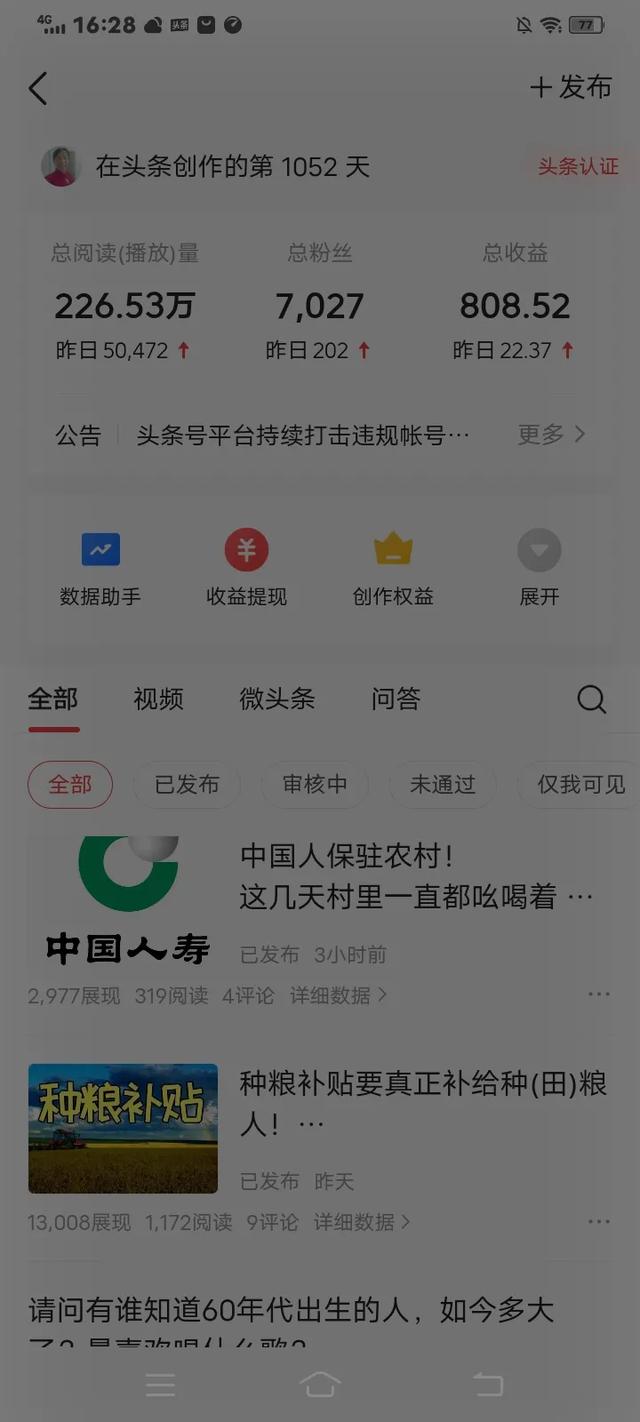Go back using the top-left arrow
The width and height of the screenshot is (640, 1422).
point(38,88)
